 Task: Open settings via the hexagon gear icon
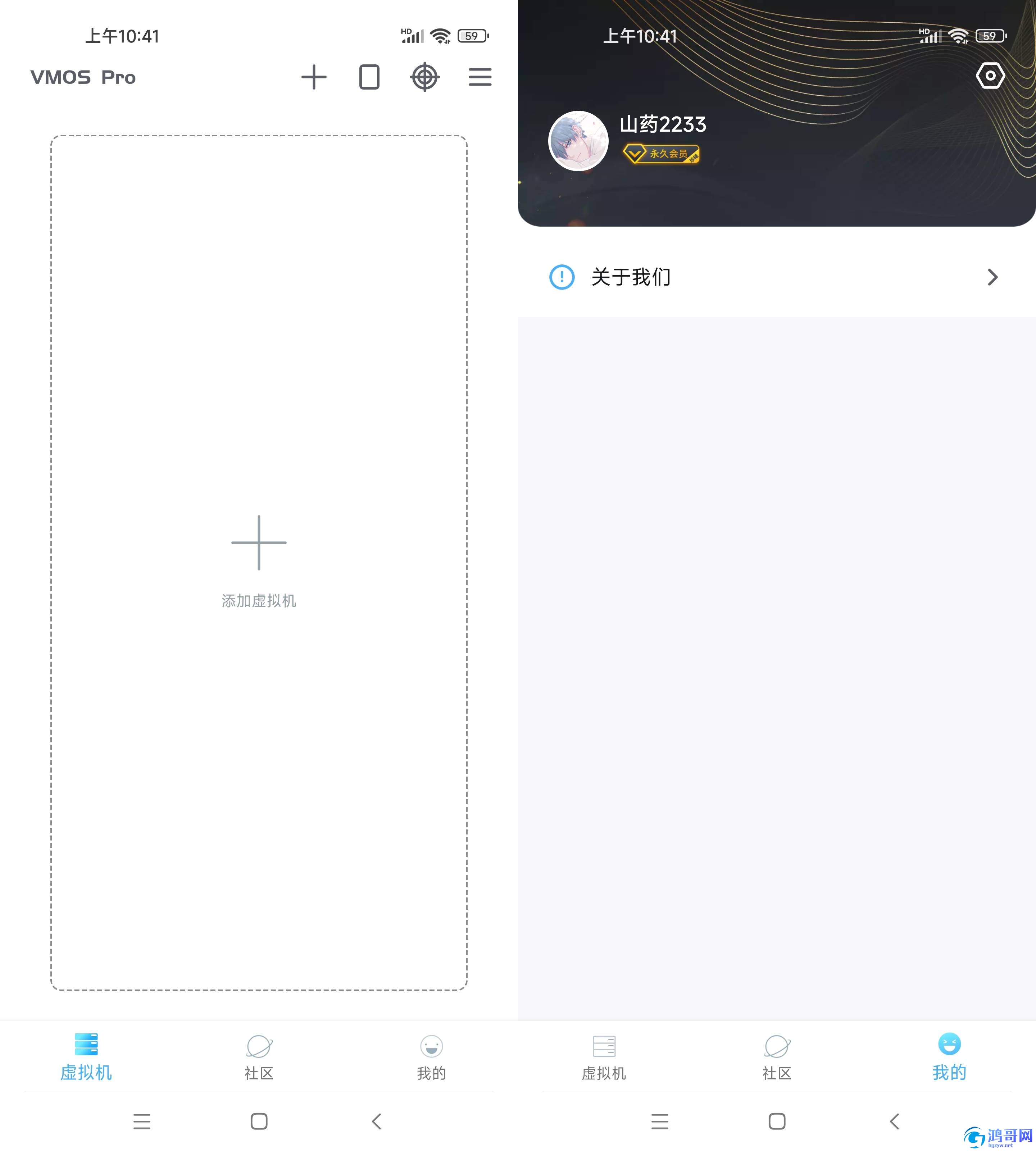click(990, 76)
